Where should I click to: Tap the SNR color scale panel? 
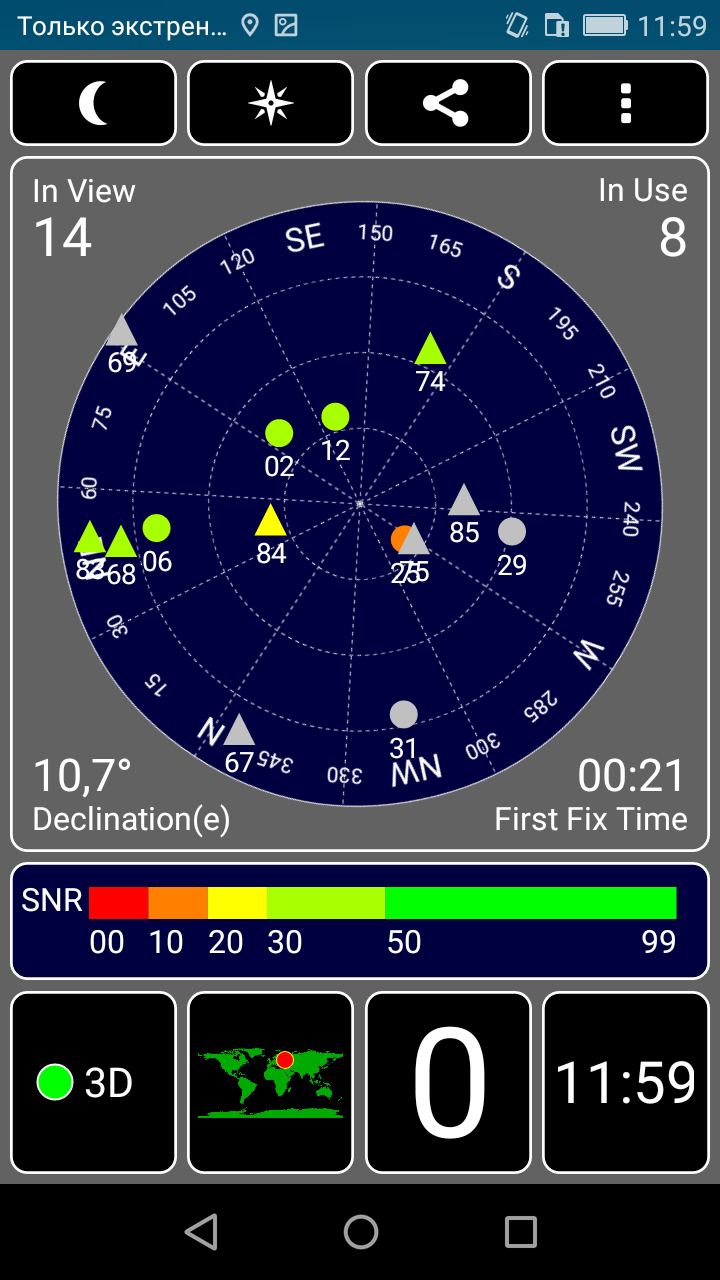click(x=360, y=921)
